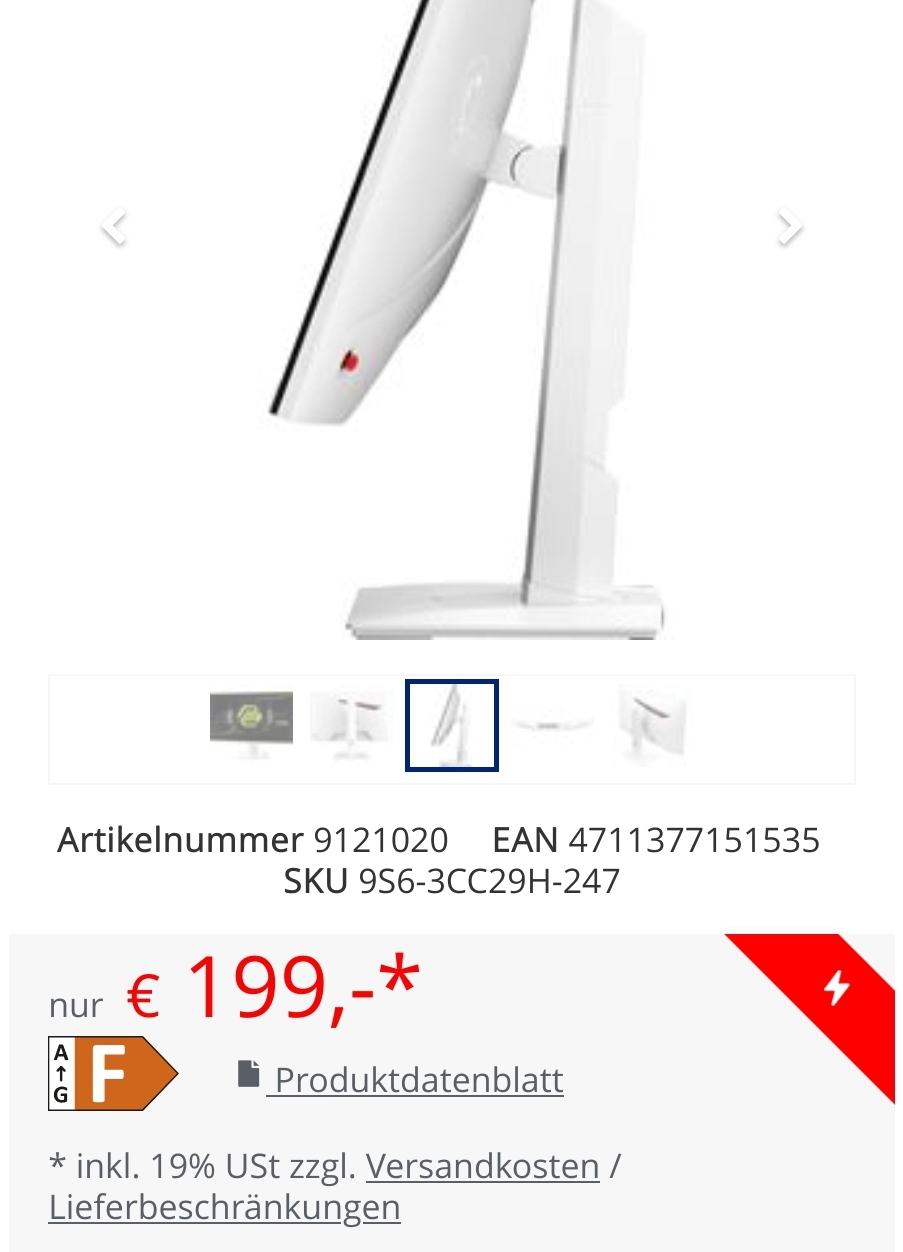Show the previous product image

(x=114, y=227)
